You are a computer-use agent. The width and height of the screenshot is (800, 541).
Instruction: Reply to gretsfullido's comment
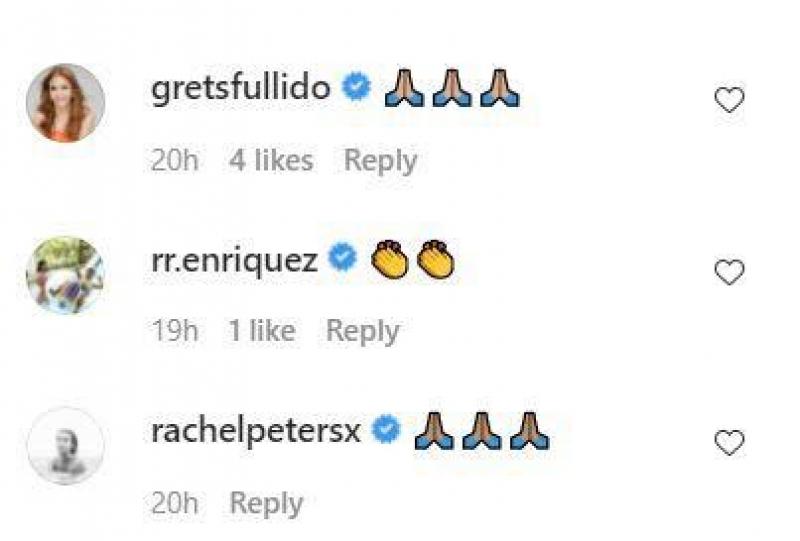pyautogui.click(x=380, y=160)
